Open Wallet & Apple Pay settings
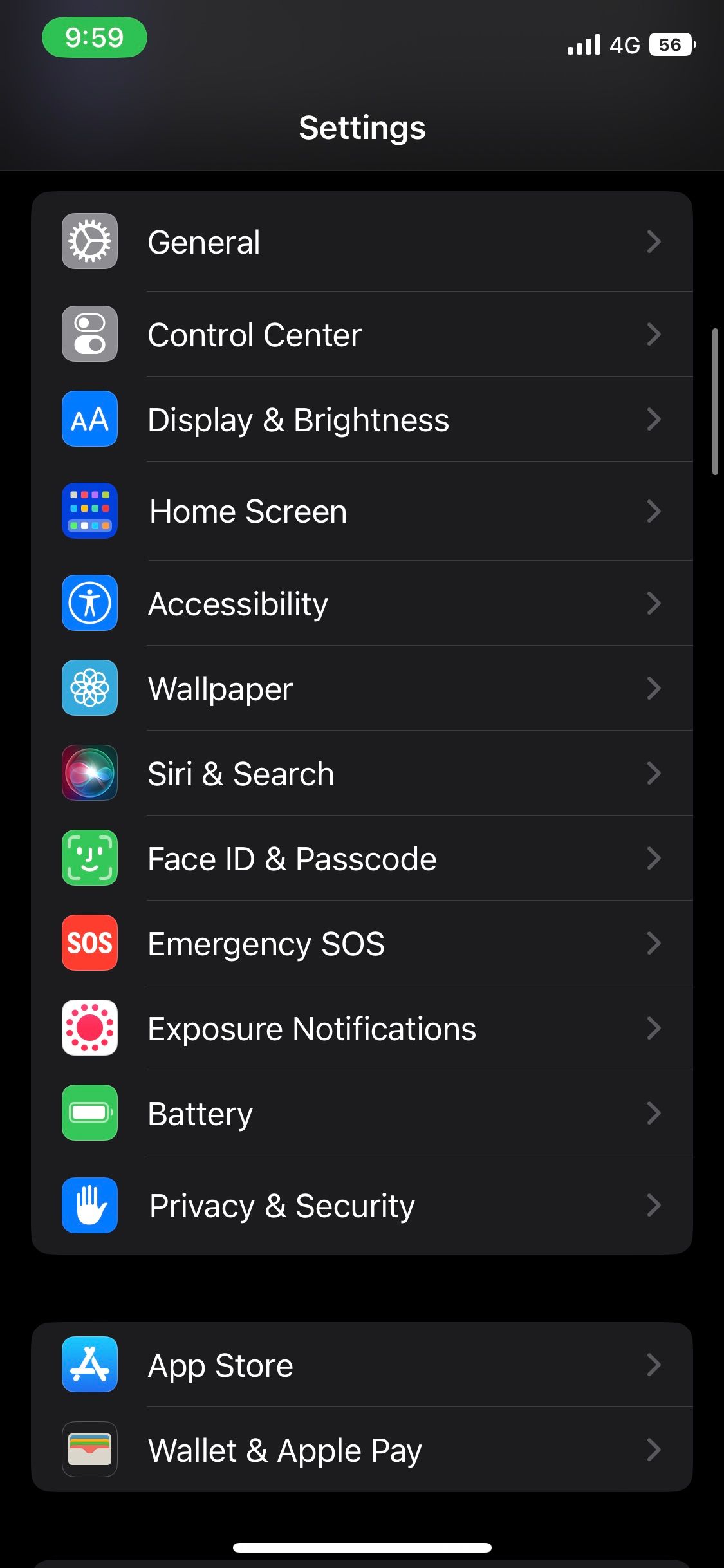The width and height of the screenshot is (724, 1568). click(x=360, y=1450)
